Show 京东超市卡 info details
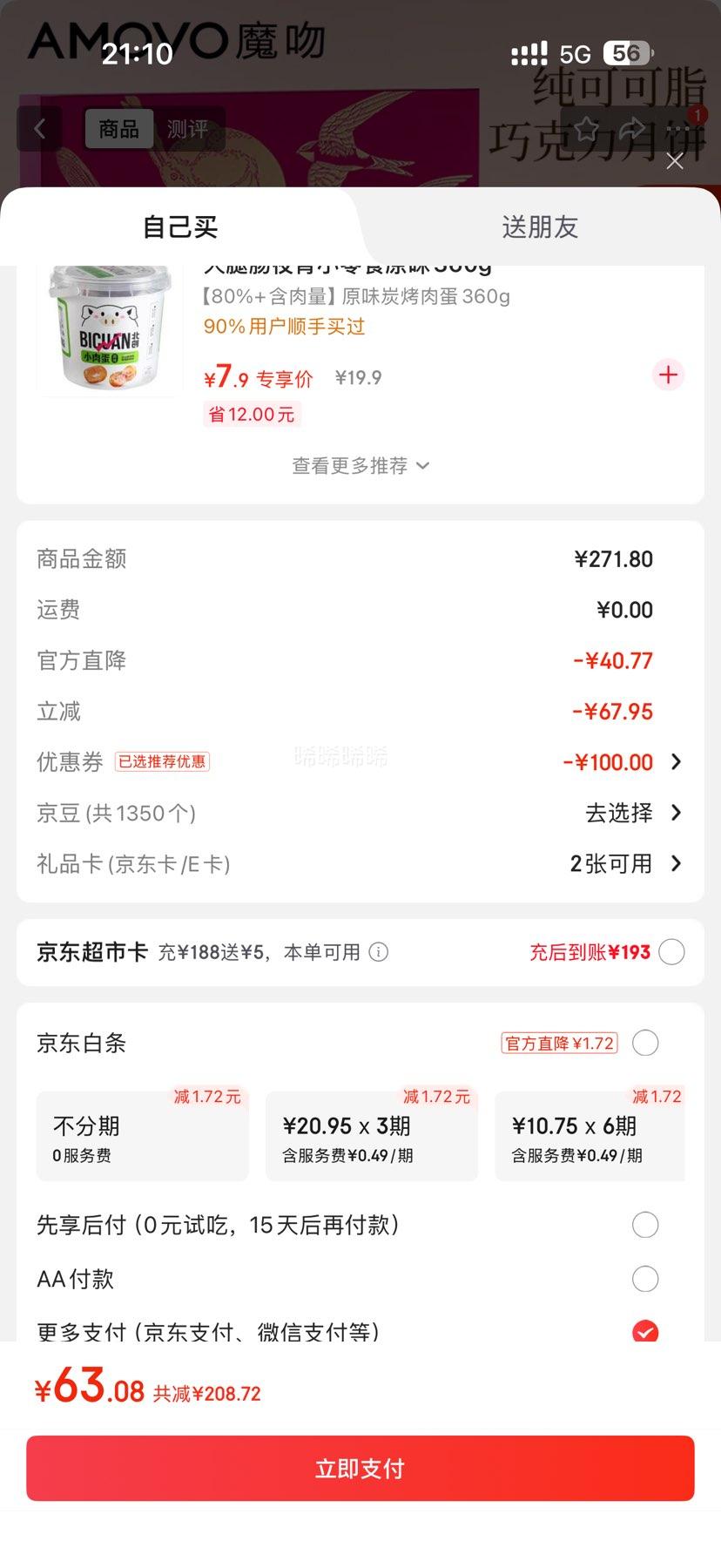 (379, 952)
